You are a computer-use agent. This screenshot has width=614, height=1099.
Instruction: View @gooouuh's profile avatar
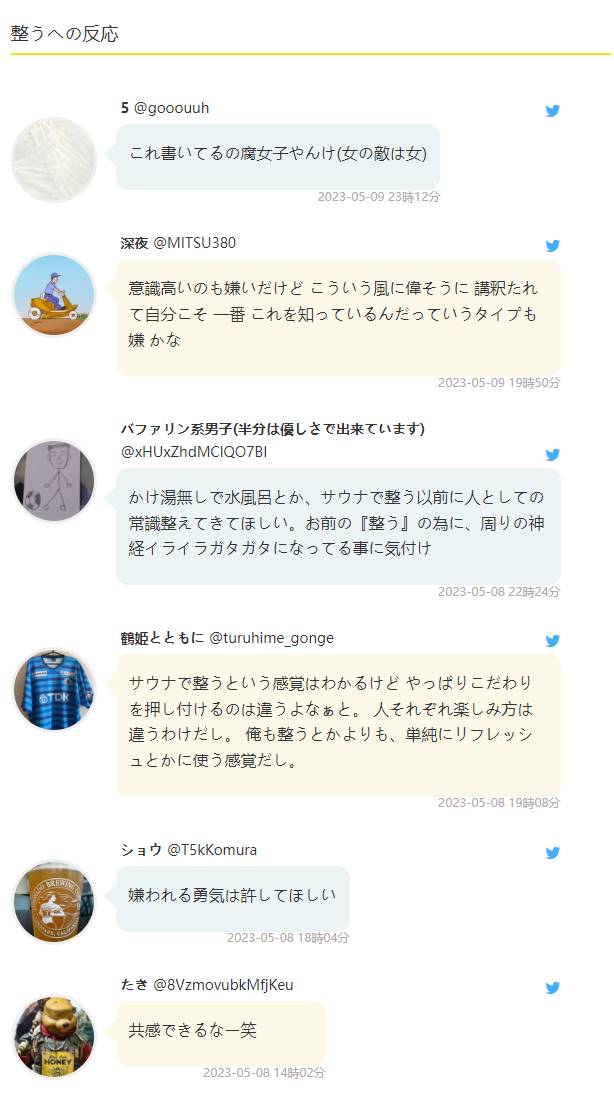tap(54, 160)
